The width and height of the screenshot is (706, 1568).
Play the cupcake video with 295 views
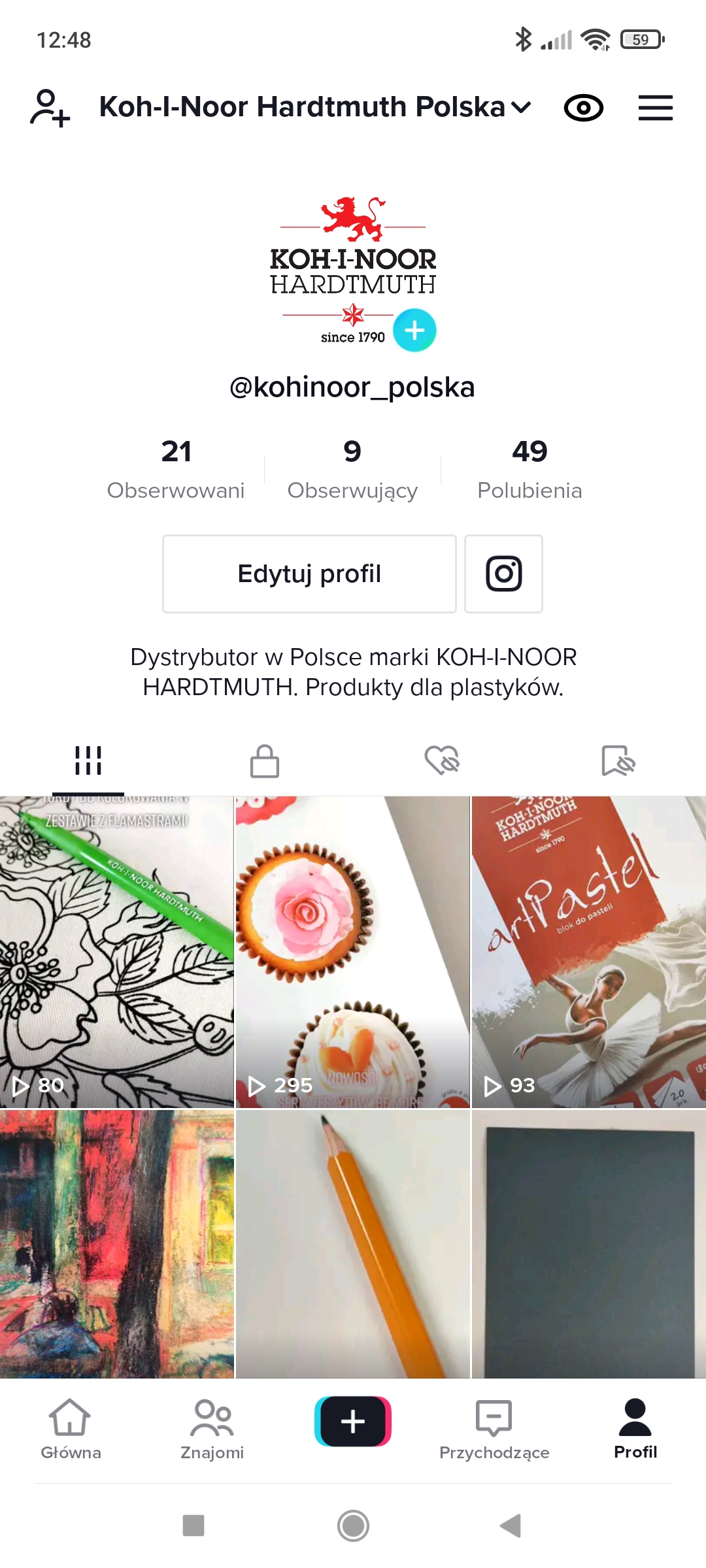352,951
